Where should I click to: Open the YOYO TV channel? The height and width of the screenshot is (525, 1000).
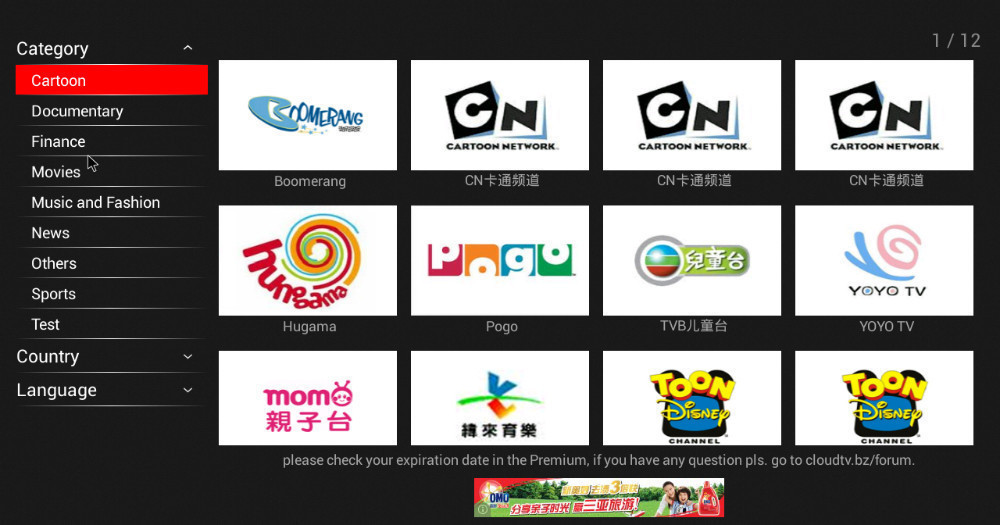tap(884, 260)
